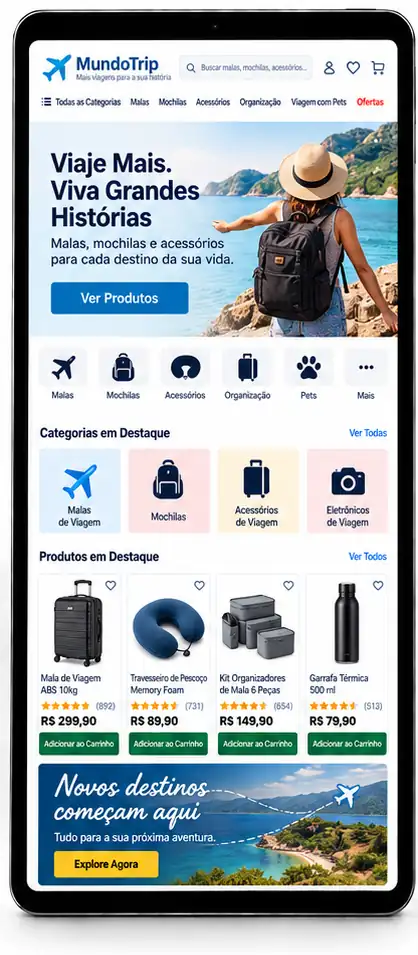Add Travesseiro de Pescoço to the cart

pyautogui.click(x=168, y=744)
